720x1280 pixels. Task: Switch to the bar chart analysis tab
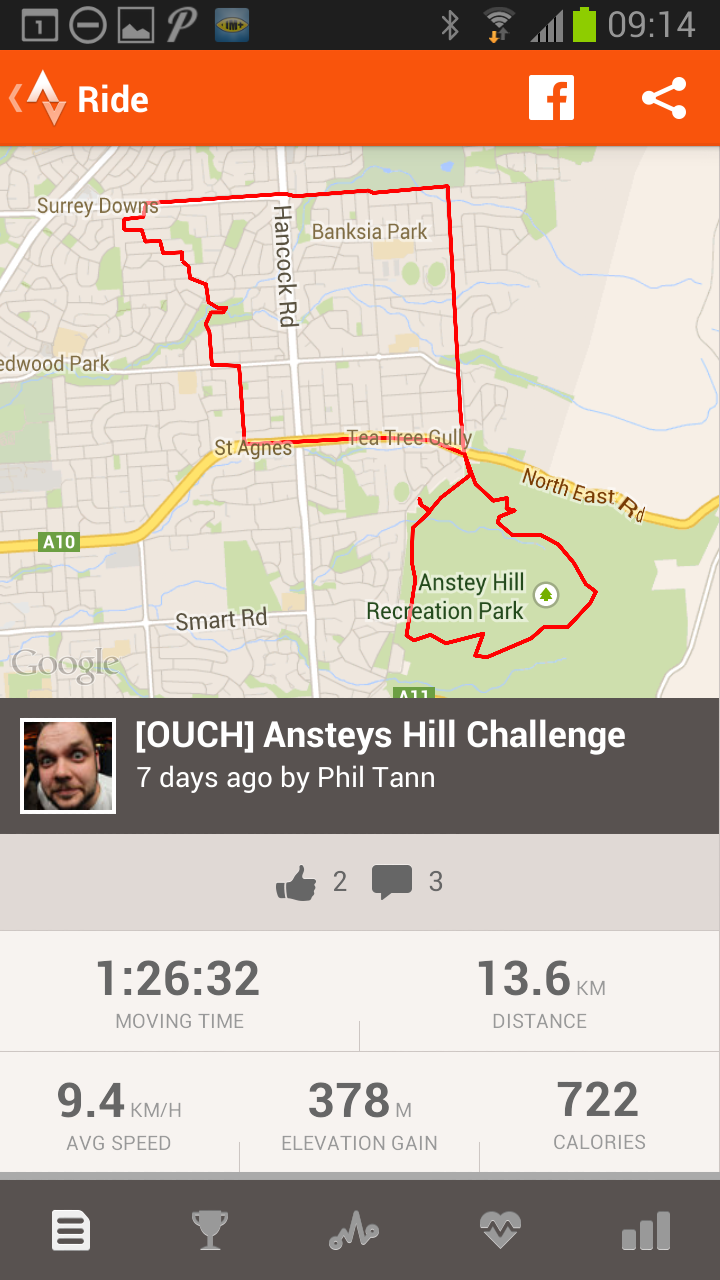[646, 1230]
